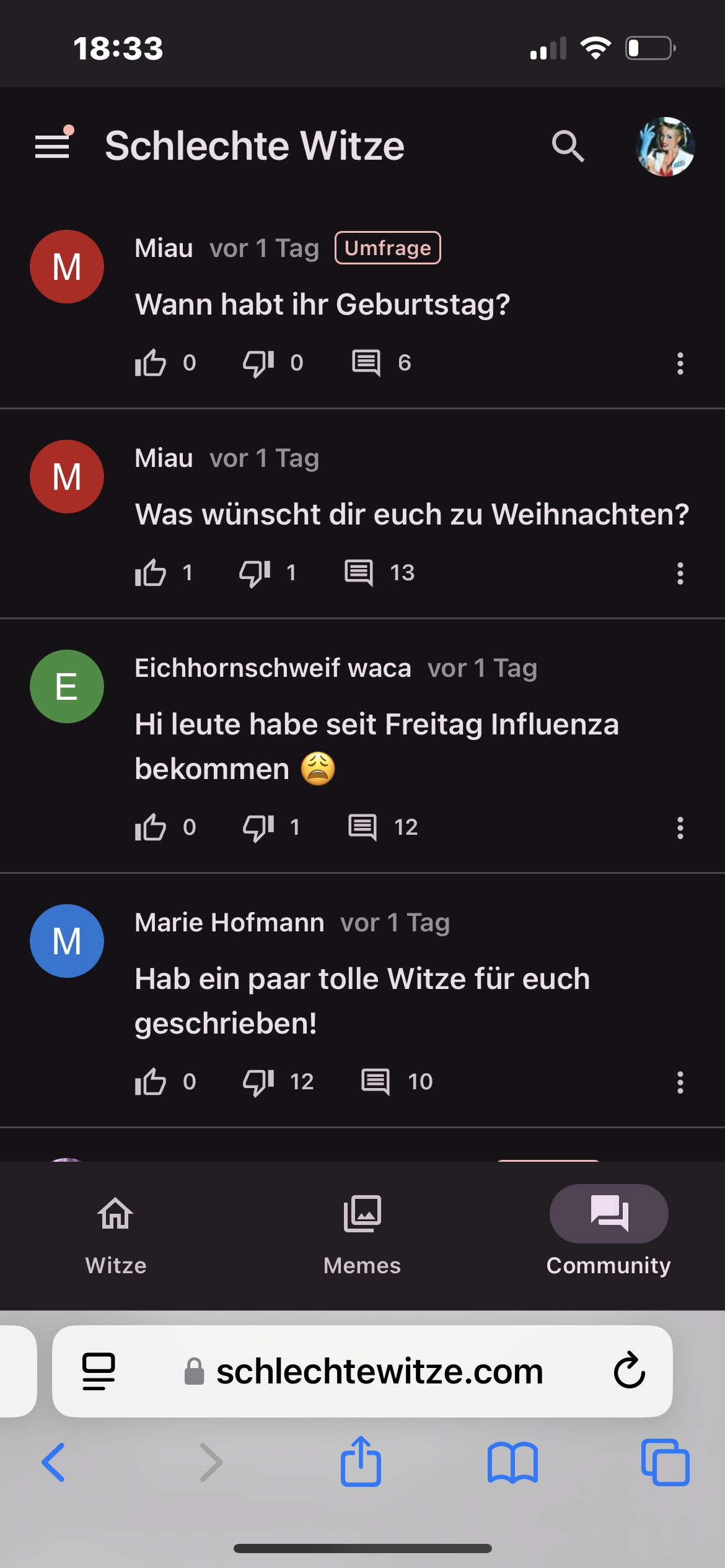
Task: Like the Weihnachten post by Miau
Action: [151, 573]
